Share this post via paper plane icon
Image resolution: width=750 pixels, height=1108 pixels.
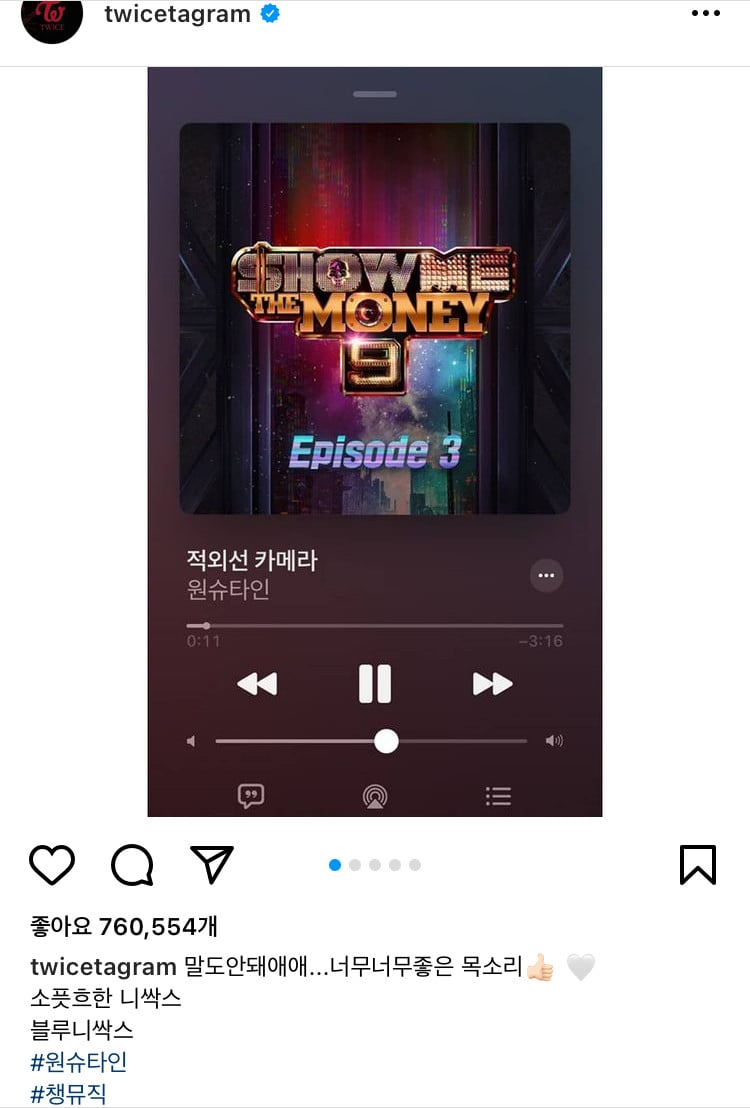tap(212, 865)
